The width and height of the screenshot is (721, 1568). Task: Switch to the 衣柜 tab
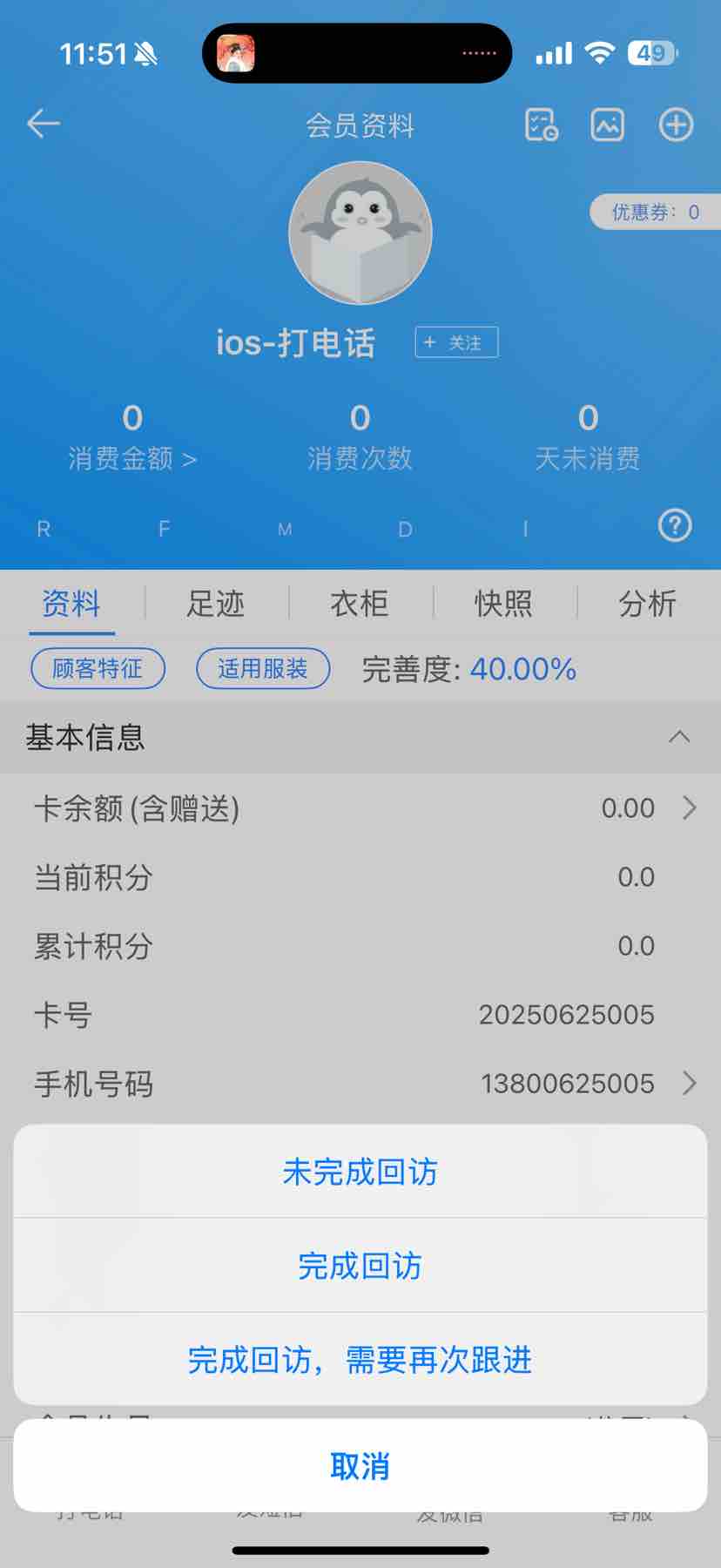pos(360,603)
